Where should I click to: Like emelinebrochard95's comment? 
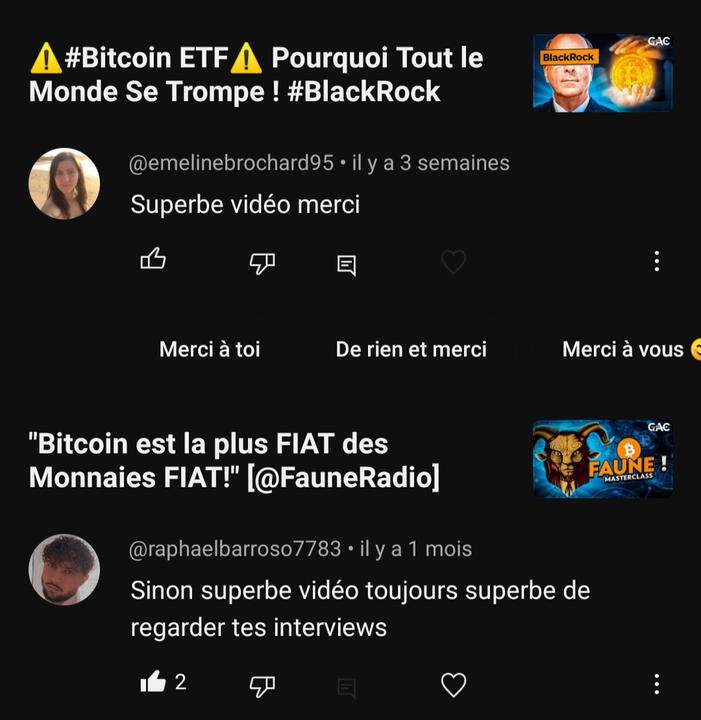pyautogui.click(x=153, y=261)
